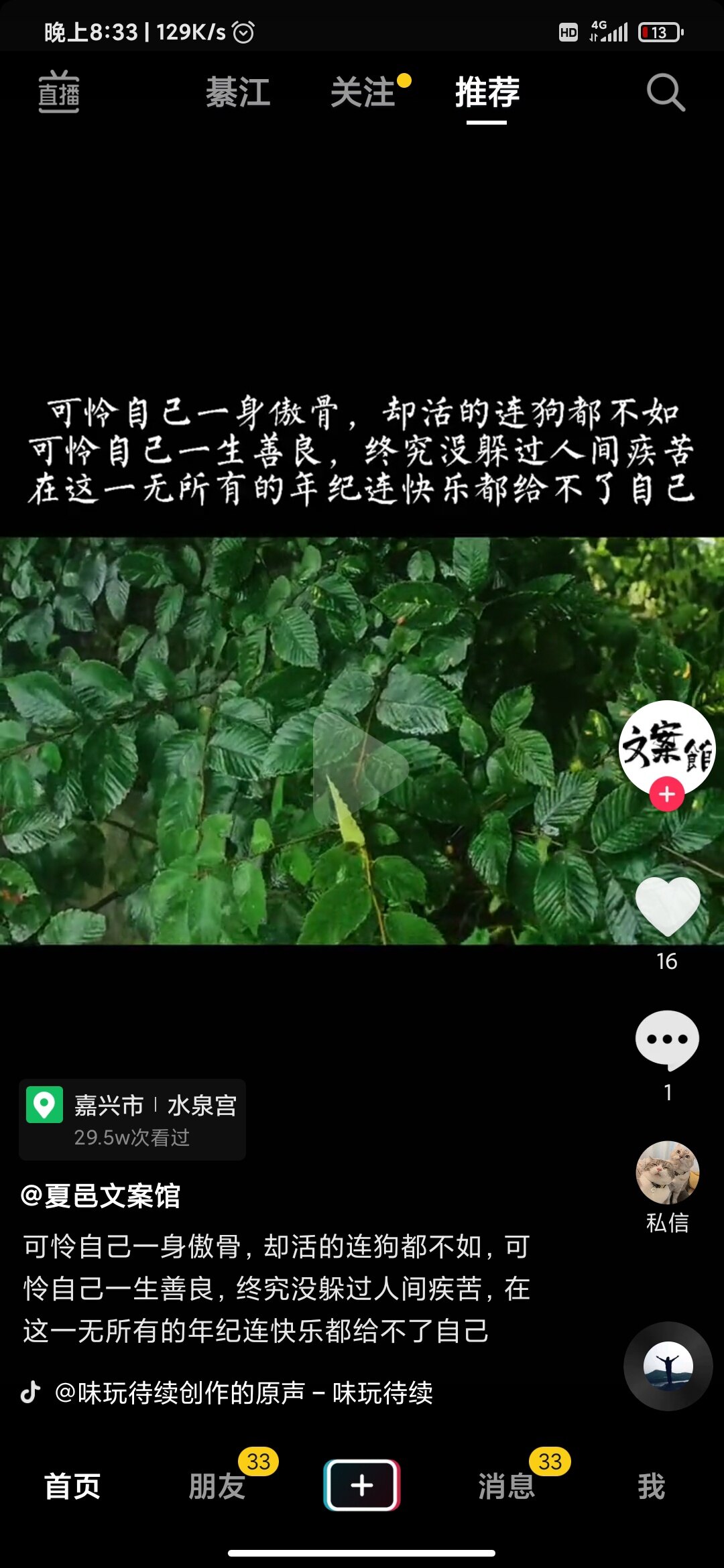Go to the 首页 tab
The height and width of the screenshot is (1568, 724).
pos(72,1486)
